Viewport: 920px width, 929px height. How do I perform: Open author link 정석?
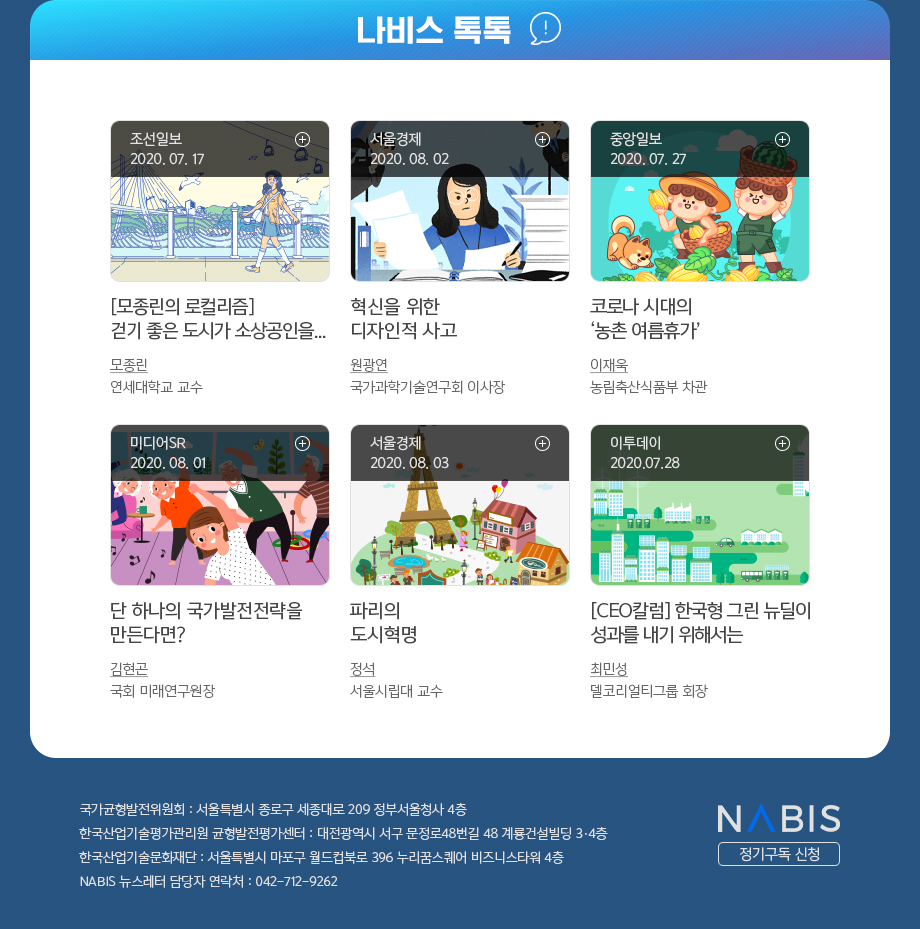tap(362, 669)
